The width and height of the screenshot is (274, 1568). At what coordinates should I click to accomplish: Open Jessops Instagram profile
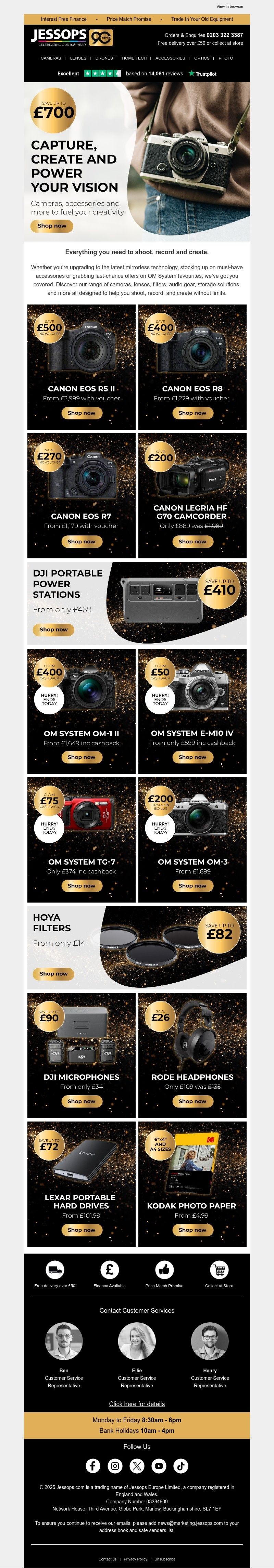115,1465
